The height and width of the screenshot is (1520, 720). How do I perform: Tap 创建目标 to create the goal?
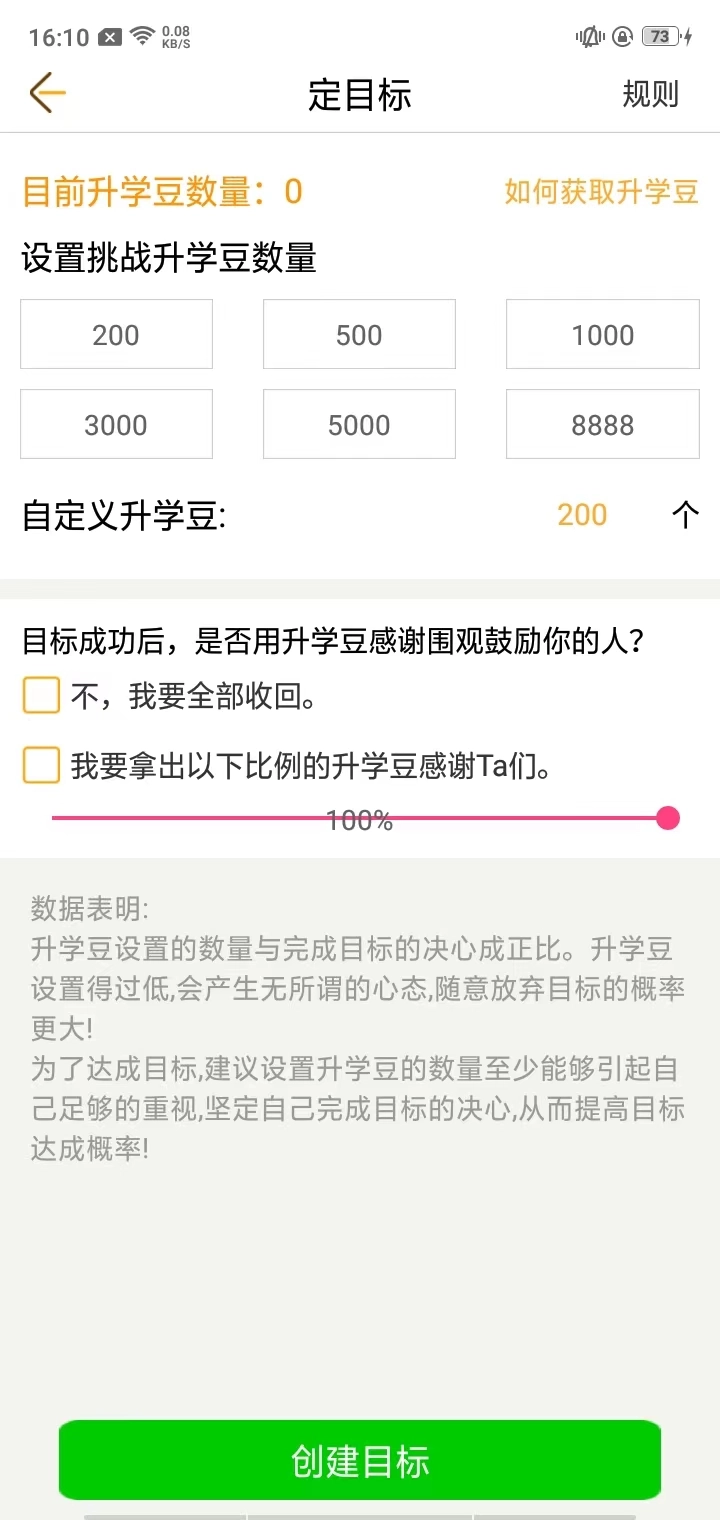point(360,1460)
